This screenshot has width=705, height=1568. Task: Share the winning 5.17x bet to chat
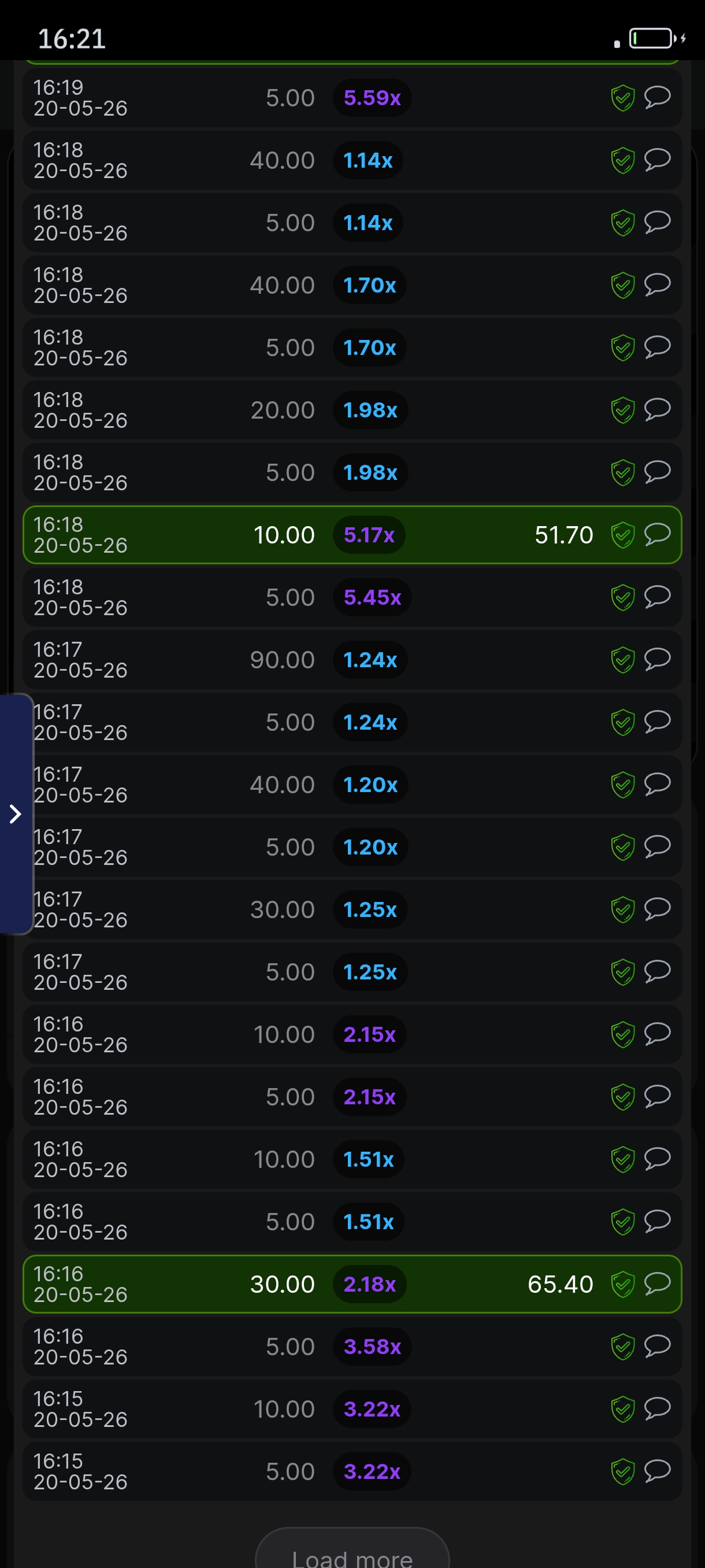click(x=657, y=534)
